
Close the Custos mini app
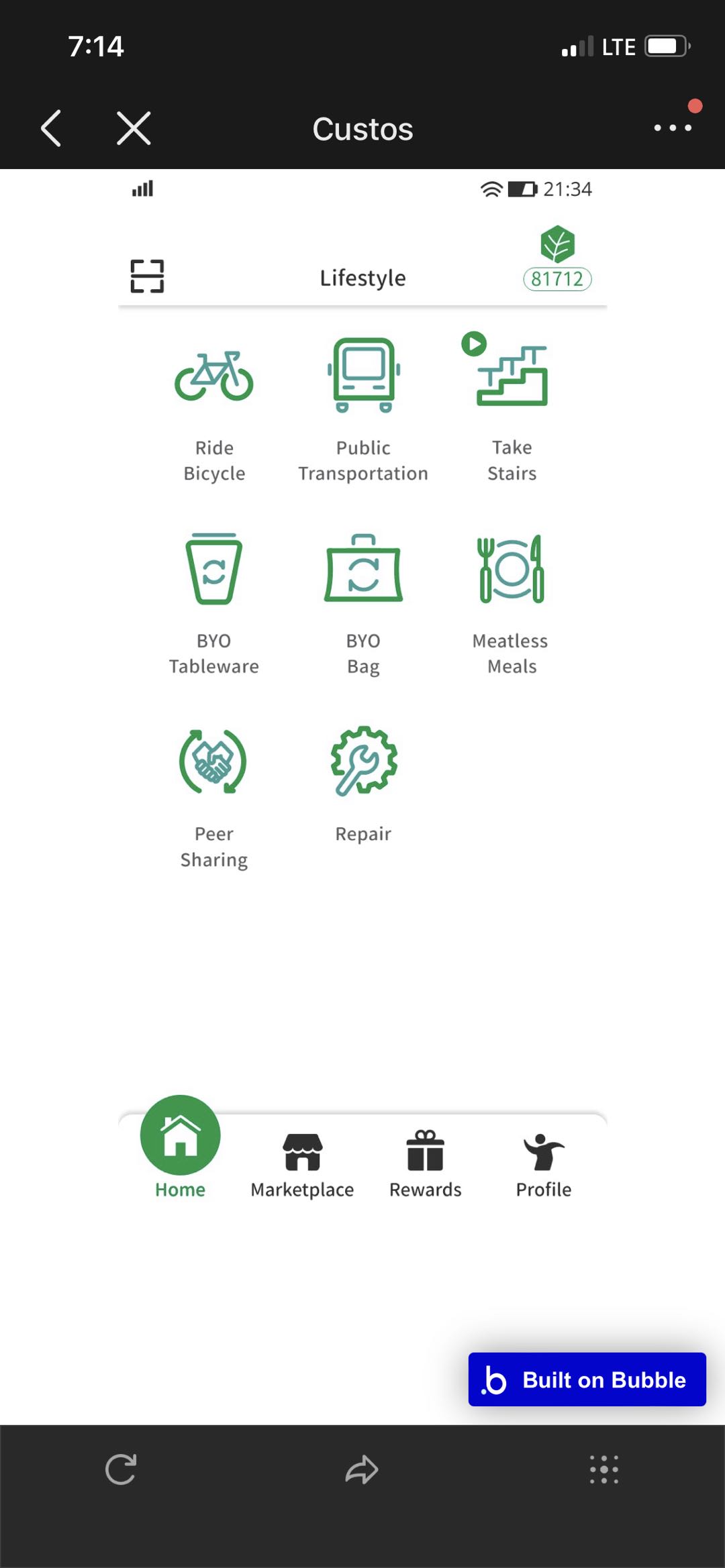coord(134,128)
